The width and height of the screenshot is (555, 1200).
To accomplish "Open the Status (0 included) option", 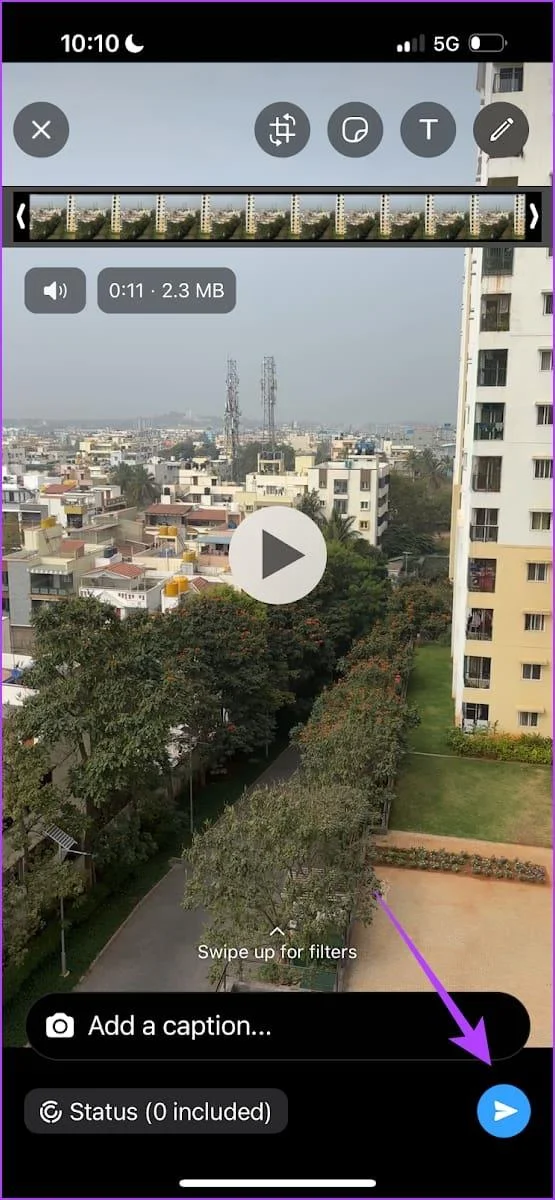I will [x=156, y=1111].
